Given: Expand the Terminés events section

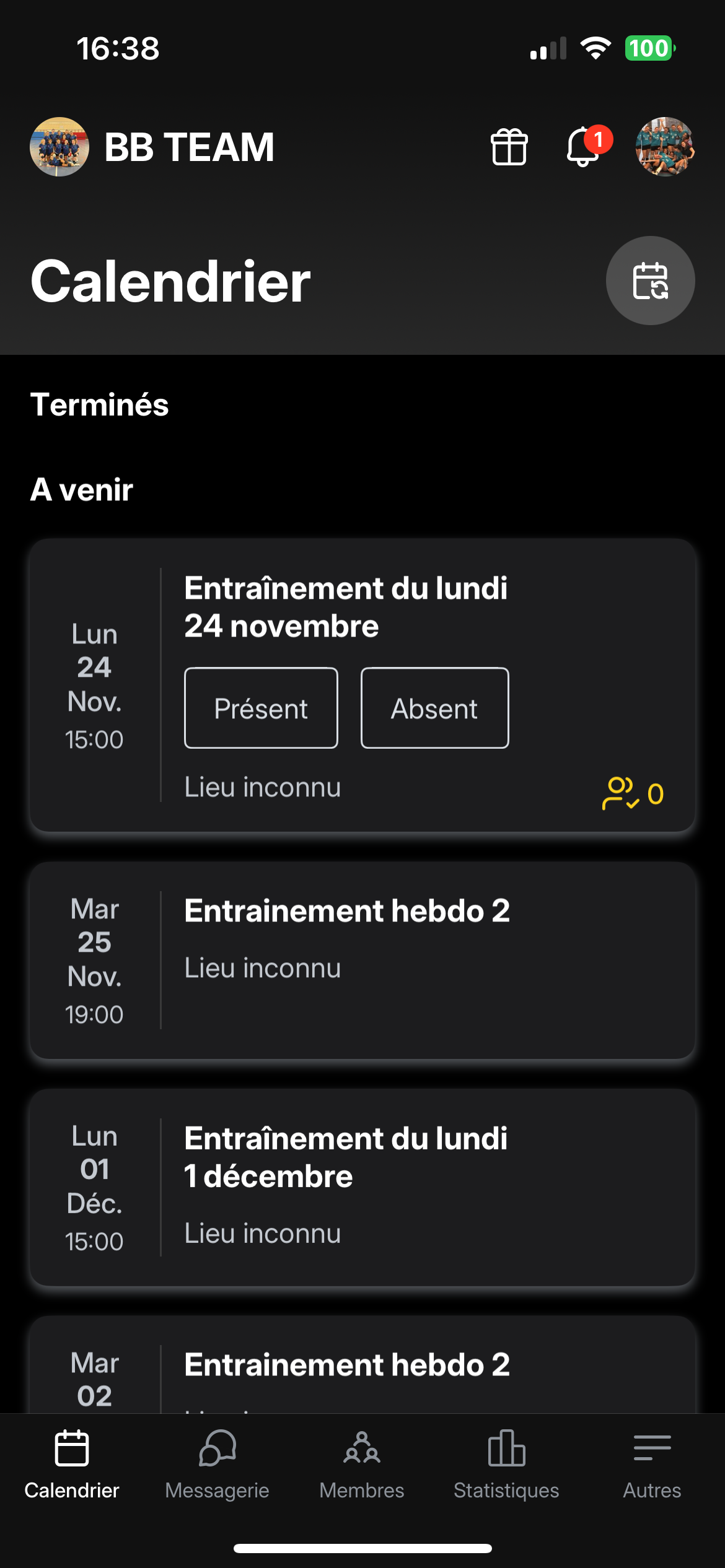Looking at the screenshot, I should 100,405.
